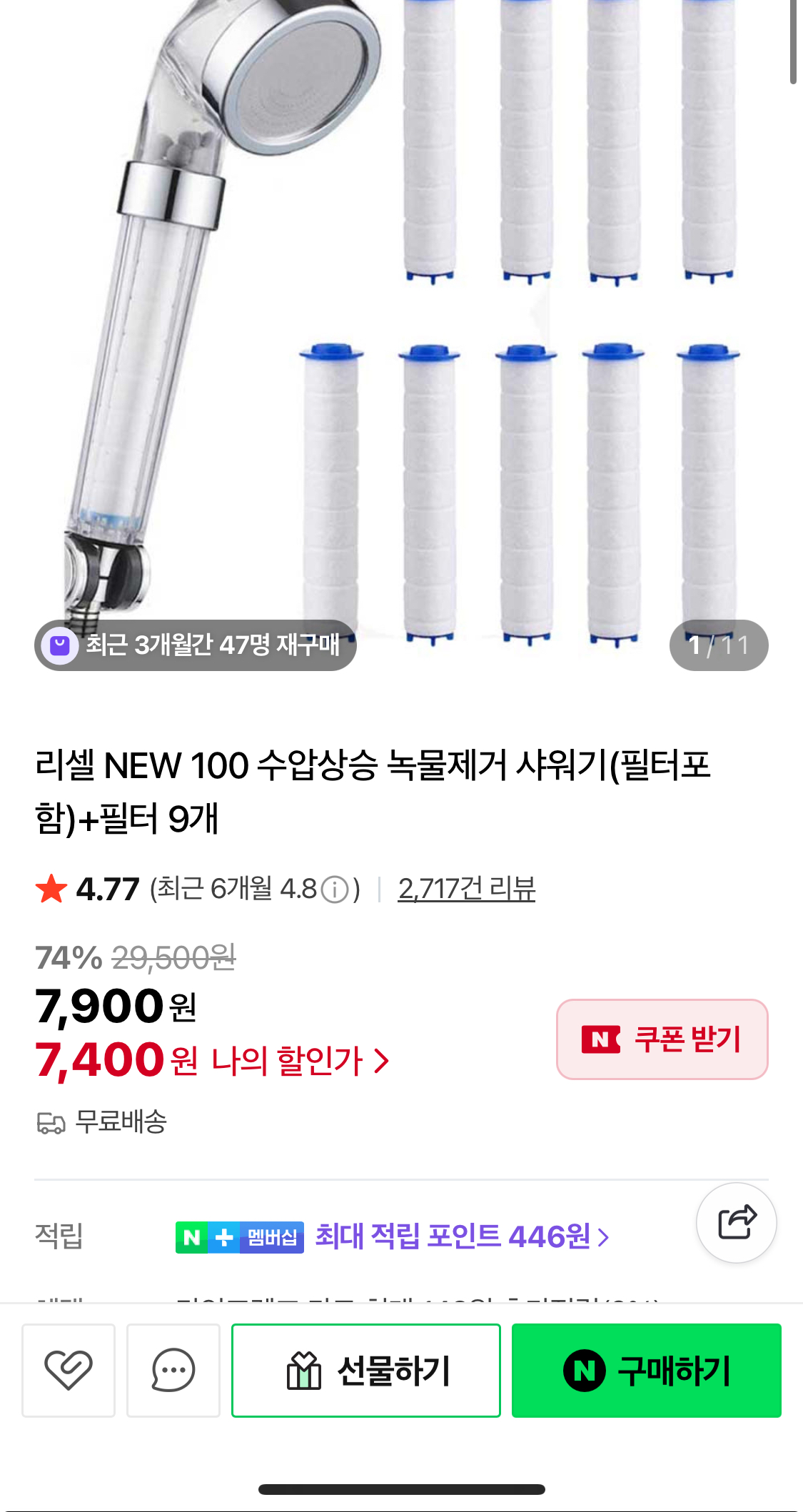This screenshot has height=1512, width=803.
Task: Tap rating info icon beside 4.8
Action: point(335,889)
